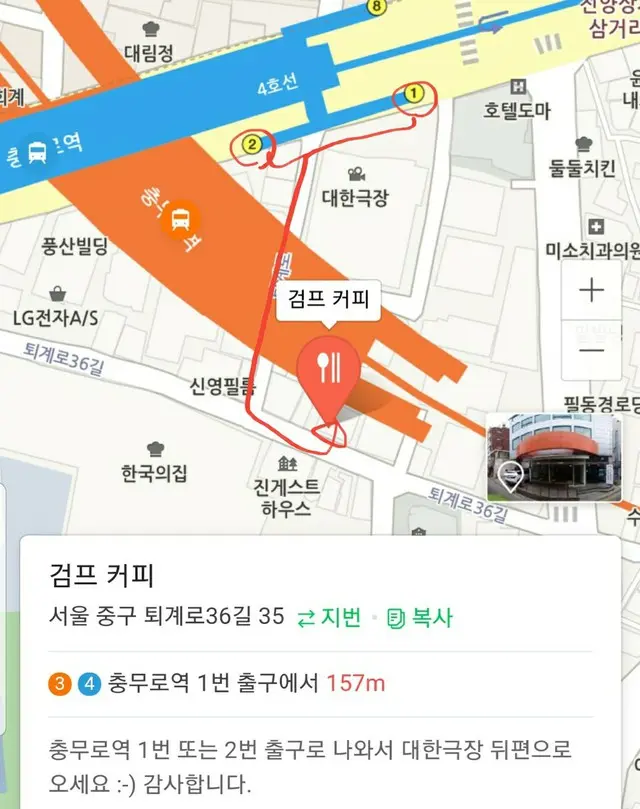This screenshot has width=640, height=809.
Task: Switch address to 지번 format
Action: coord(330,617)
